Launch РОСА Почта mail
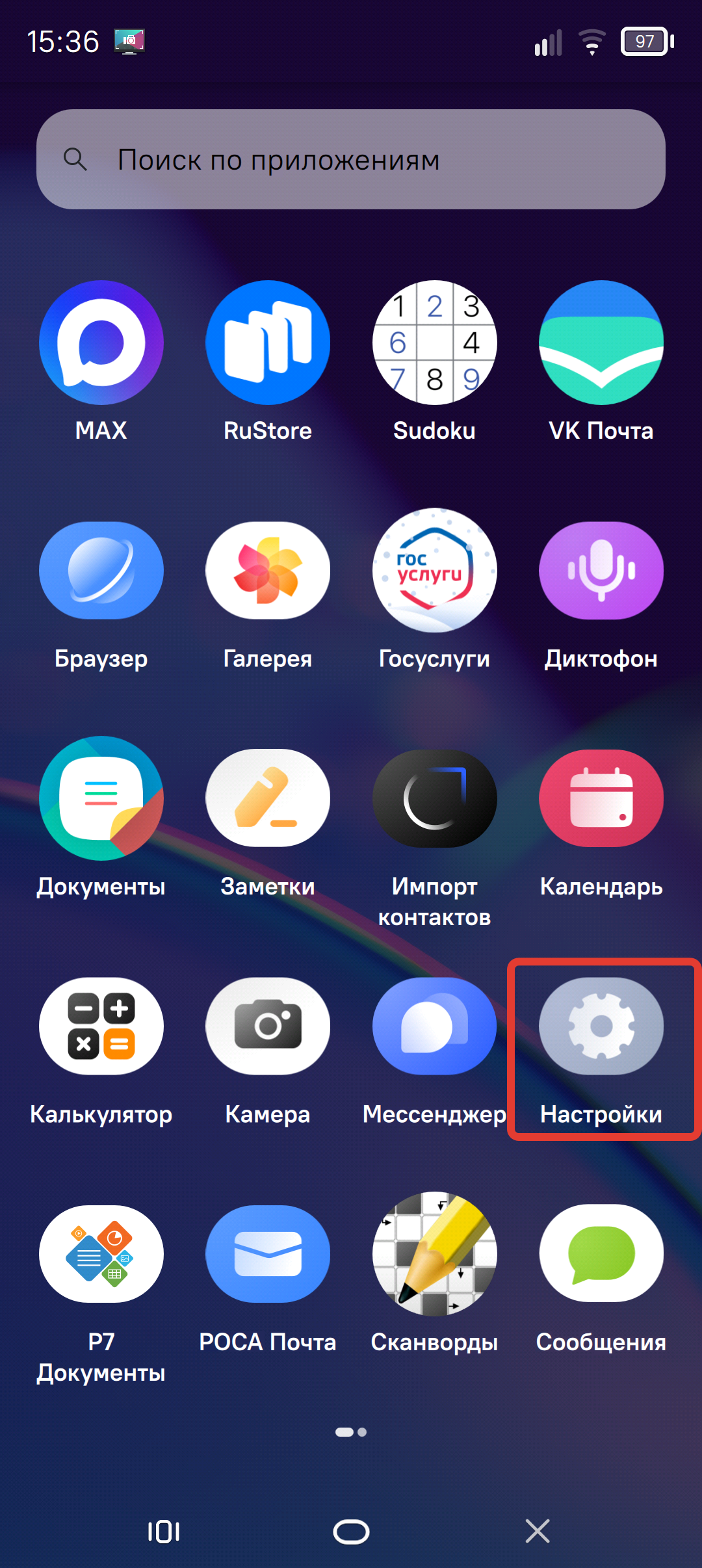Screen dimensions: 702x1568 tap(268, 1253)
